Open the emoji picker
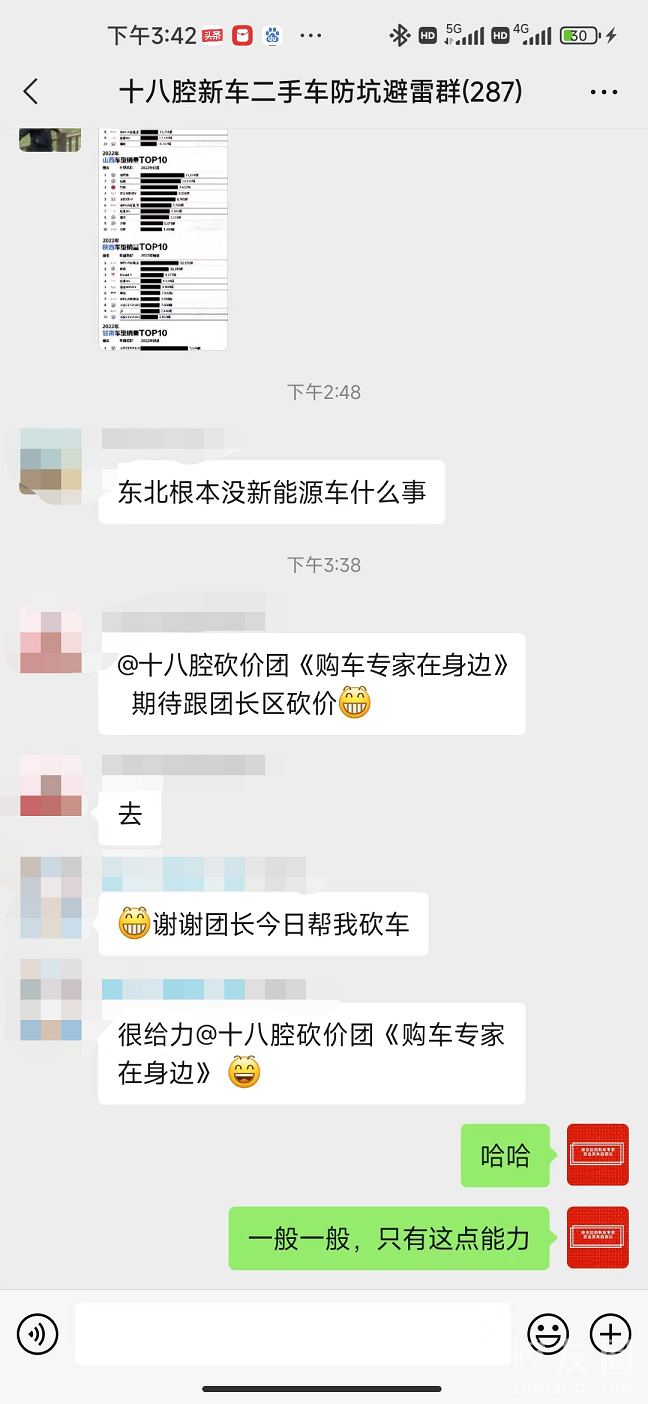648x1404 pixels. click(x=548, y=1333)
